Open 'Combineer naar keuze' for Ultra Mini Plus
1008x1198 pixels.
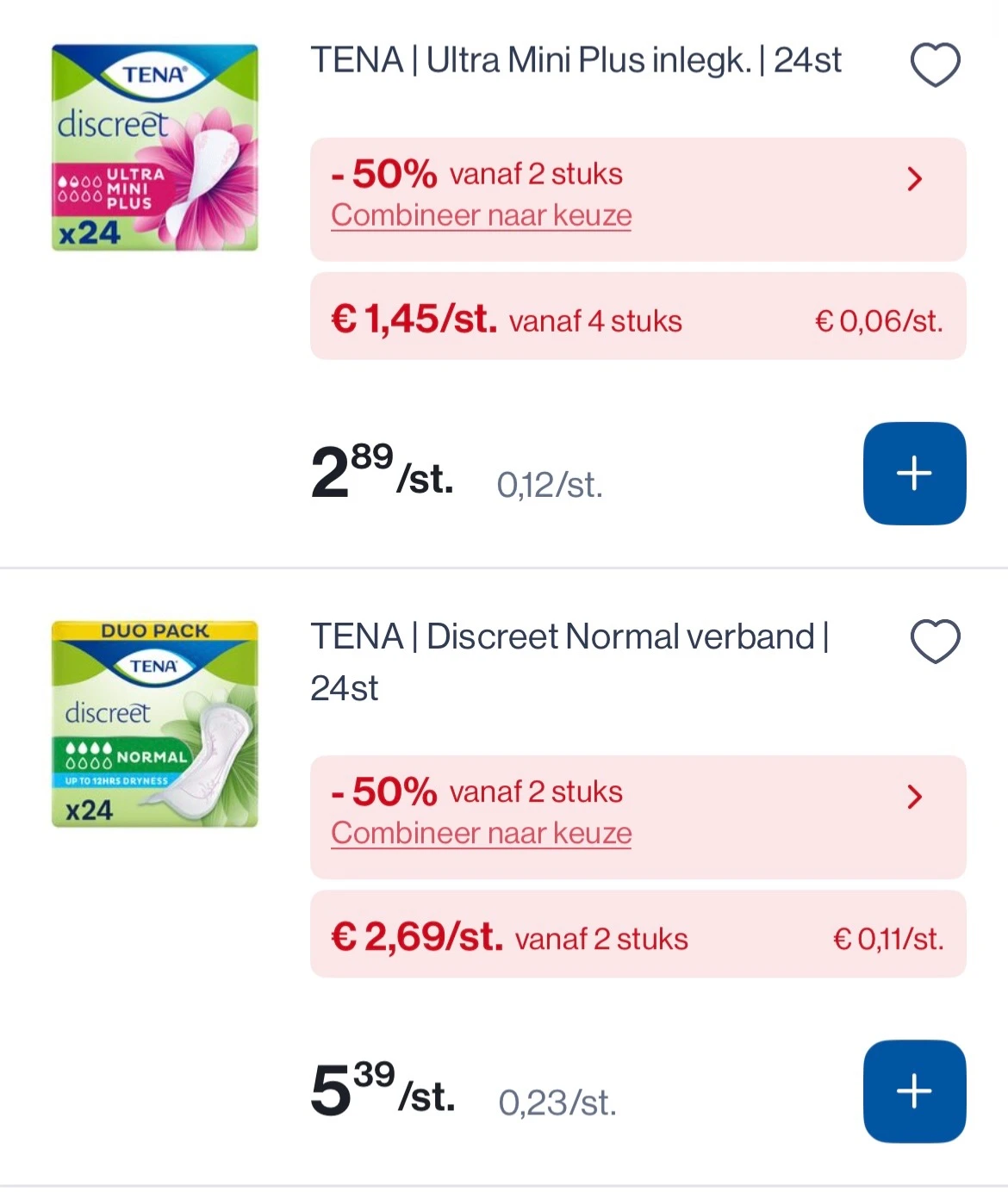[480, 214]
